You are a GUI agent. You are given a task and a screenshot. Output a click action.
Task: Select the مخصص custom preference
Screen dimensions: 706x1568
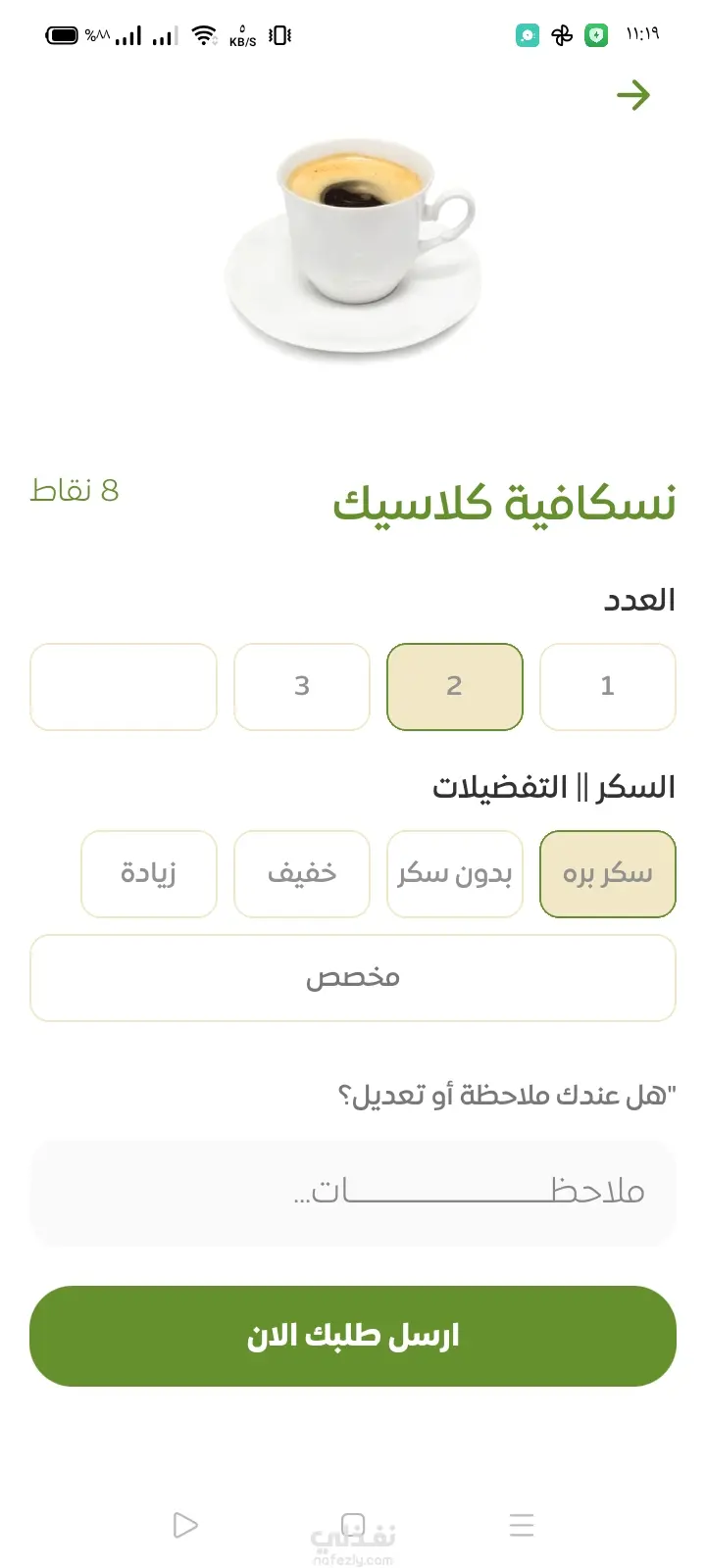353,977
